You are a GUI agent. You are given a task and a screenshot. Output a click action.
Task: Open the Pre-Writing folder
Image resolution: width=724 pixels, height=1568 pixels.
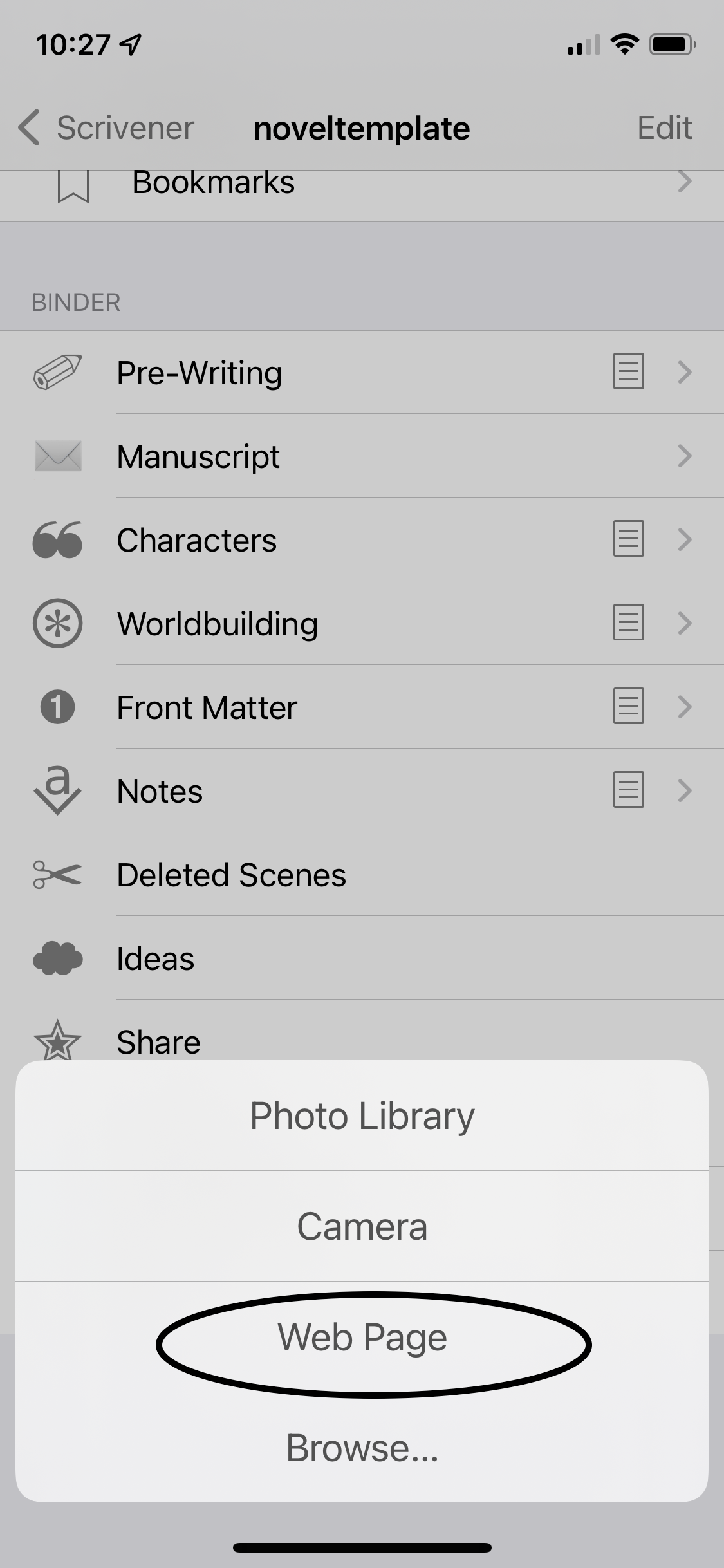(x=200, y=373)
